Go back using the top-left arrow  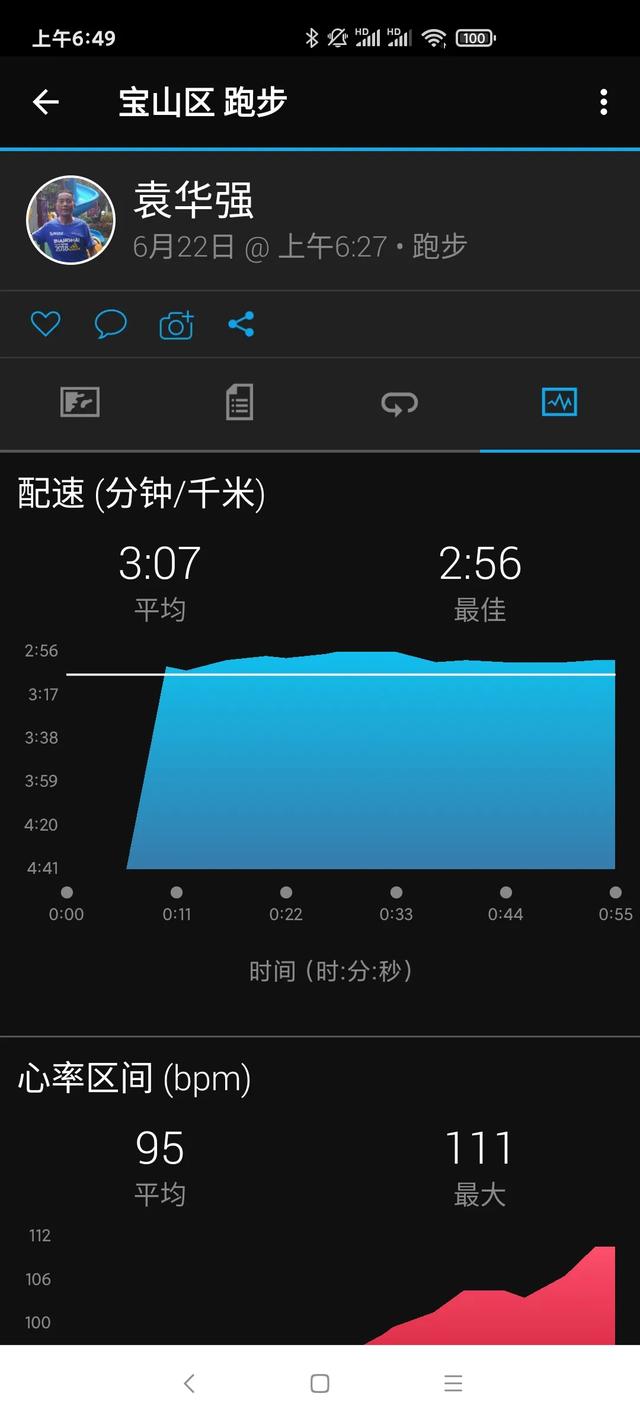click(46, 102)
